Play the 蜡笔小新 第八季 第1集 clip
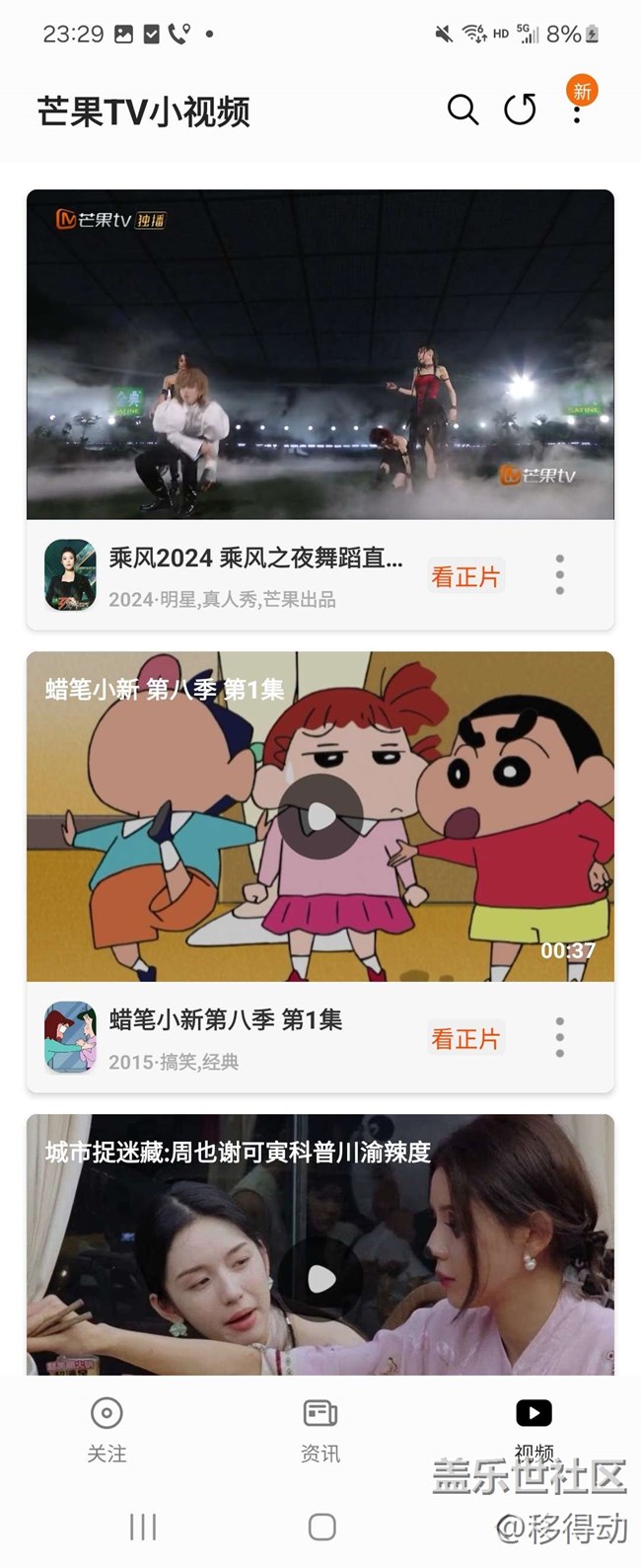 click(x=320, y=816)
